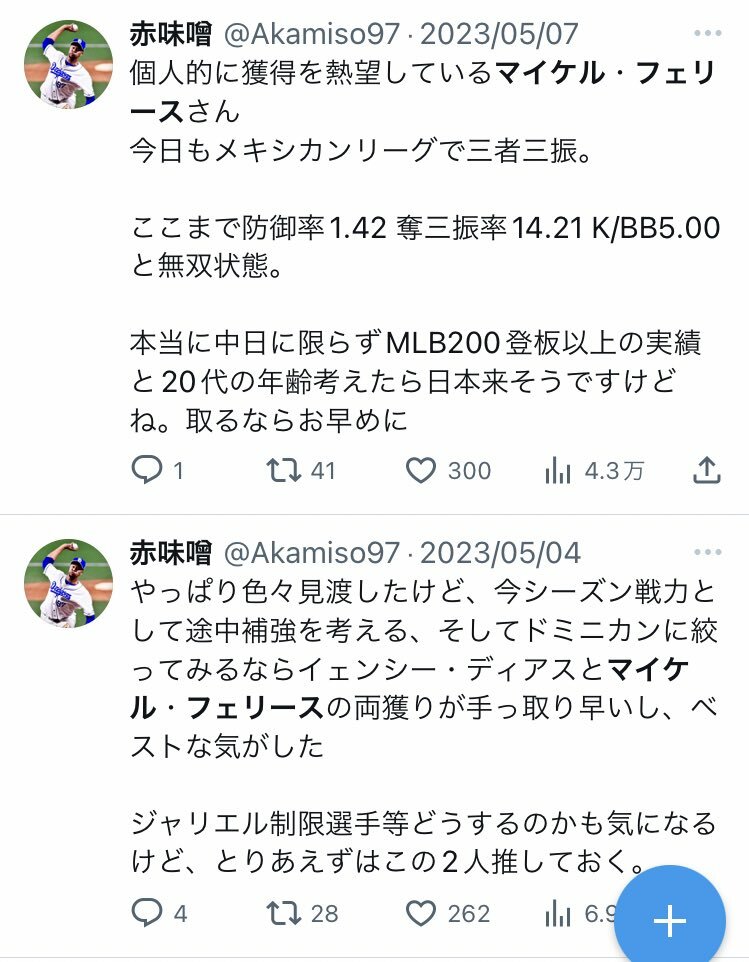Retweet the 2023/05/07 tweet
The width and height of the screenshot is (749, 962).
pyautogui.click(x=285, y=470)
